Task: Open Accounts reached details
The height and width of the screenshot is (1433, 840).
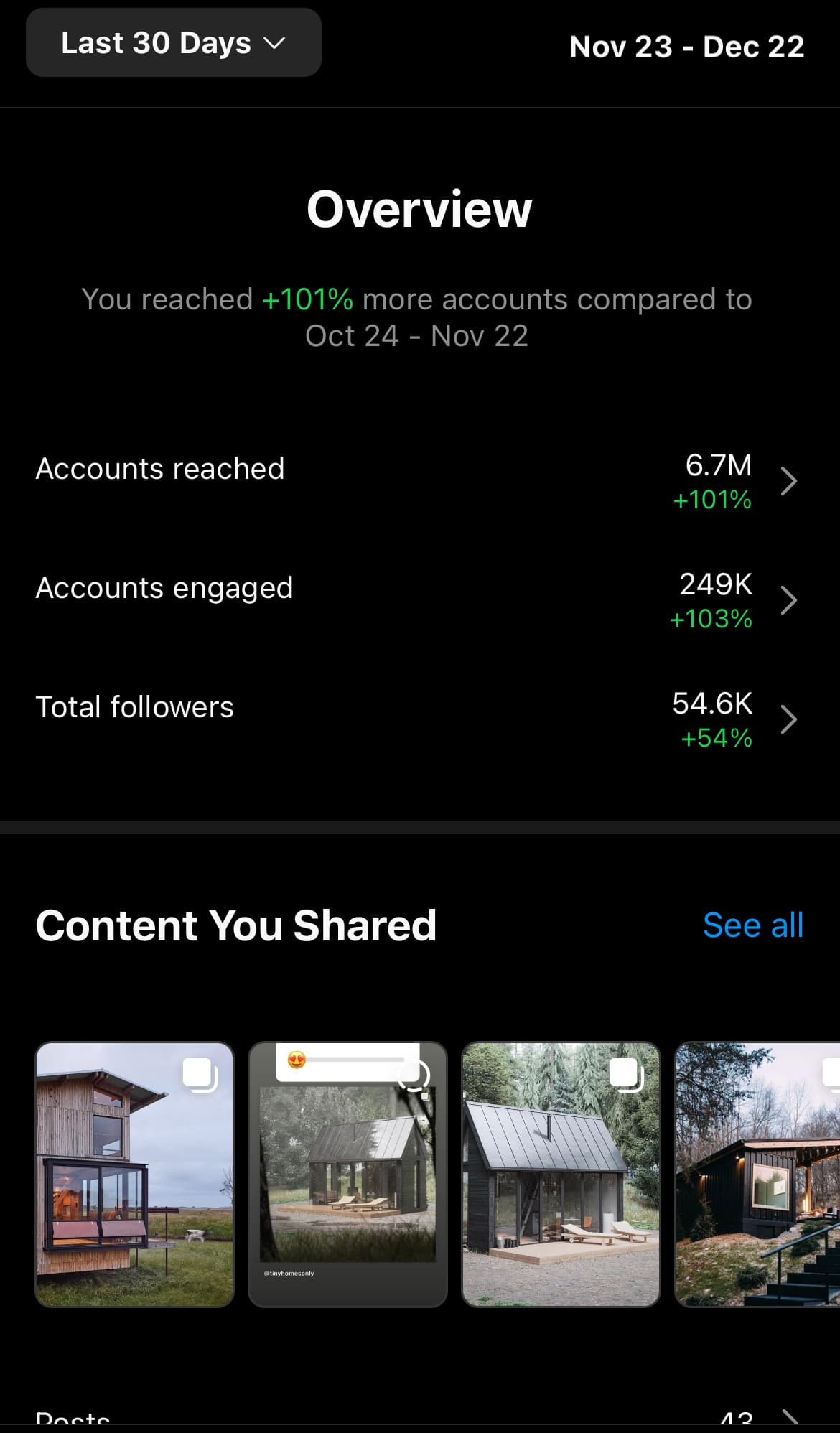Action: 420,481
